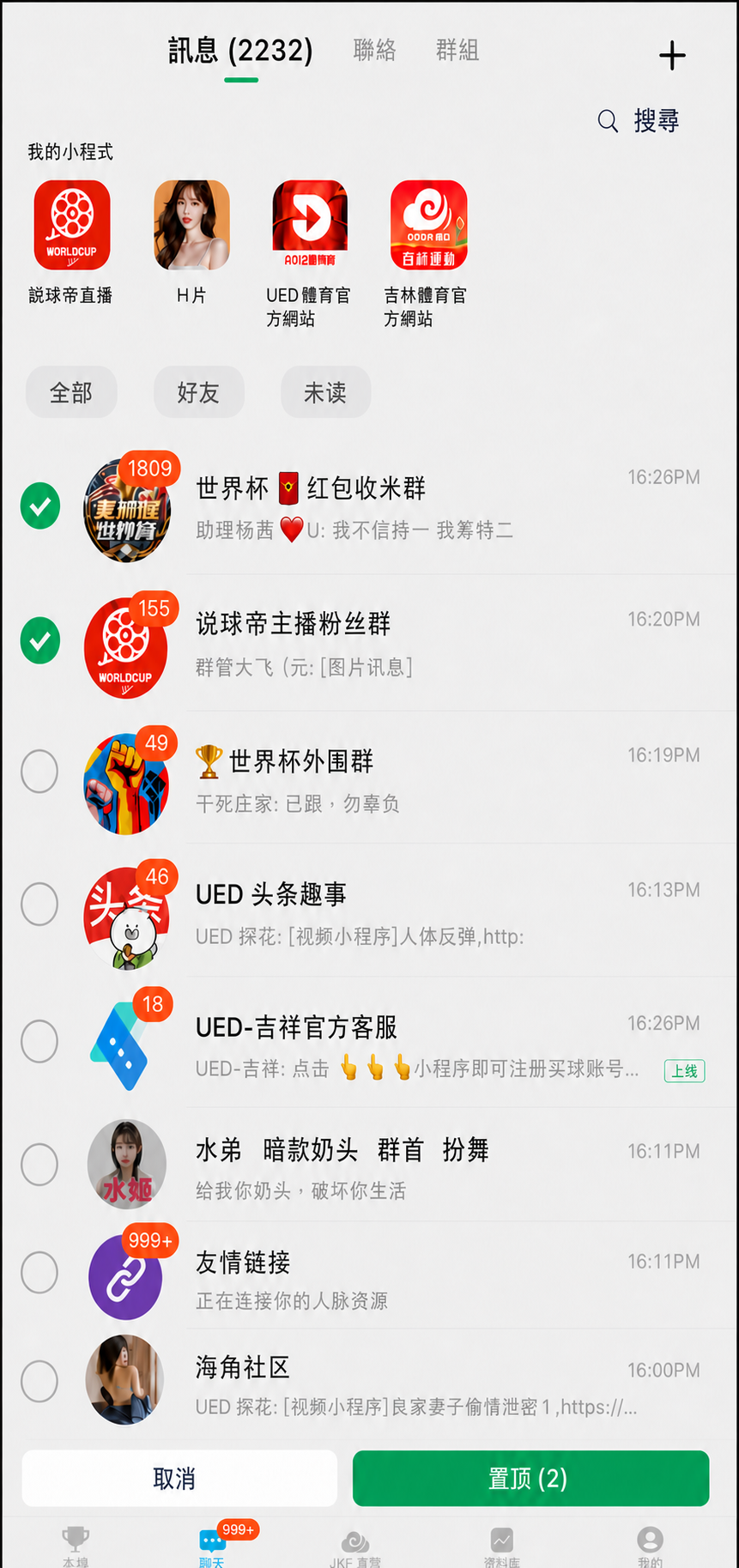739x1568 pixels.
Task: Select the 世界杯外围群 chat checkbox
Action: click(x=39, y=772)
